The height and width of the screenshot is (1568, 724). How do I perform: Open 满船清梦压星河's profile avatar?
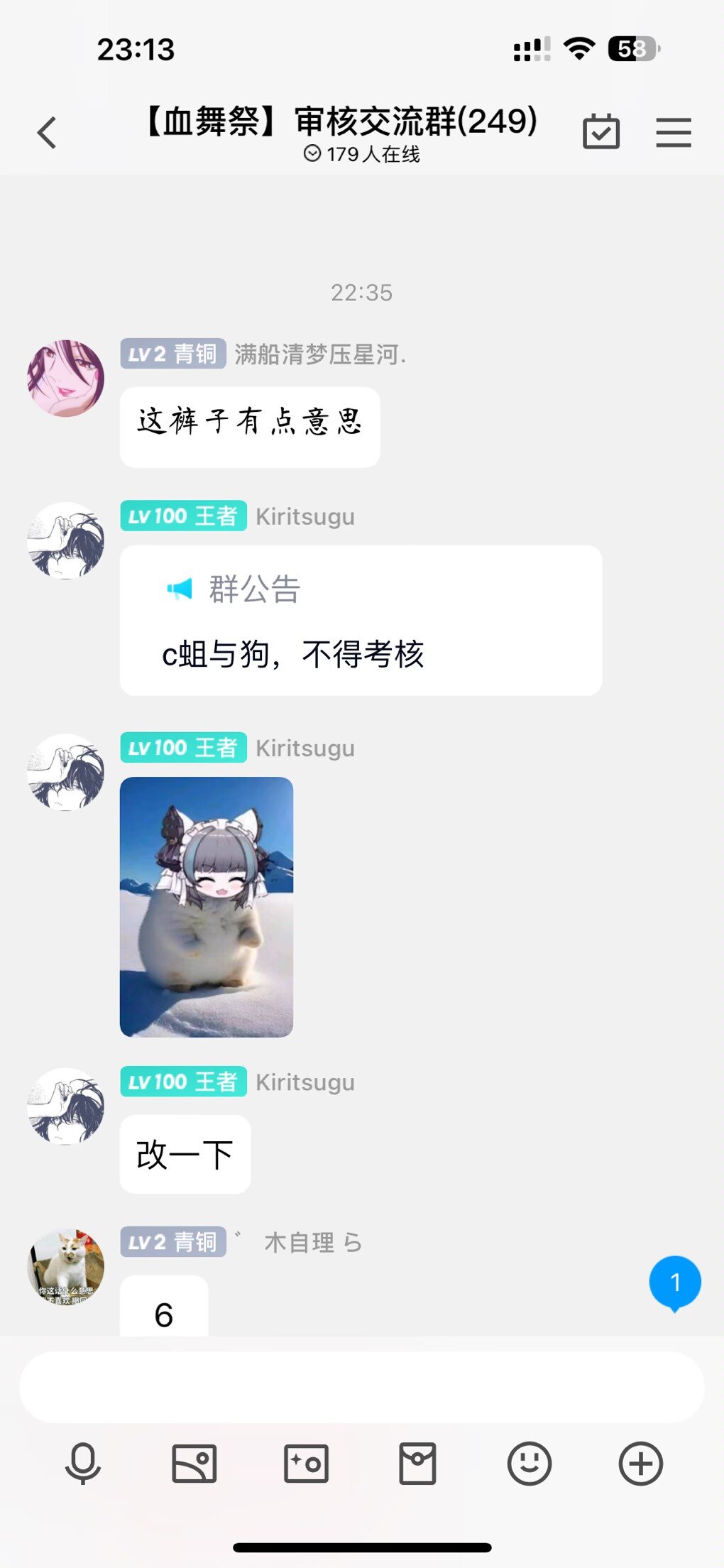(65, 378)
